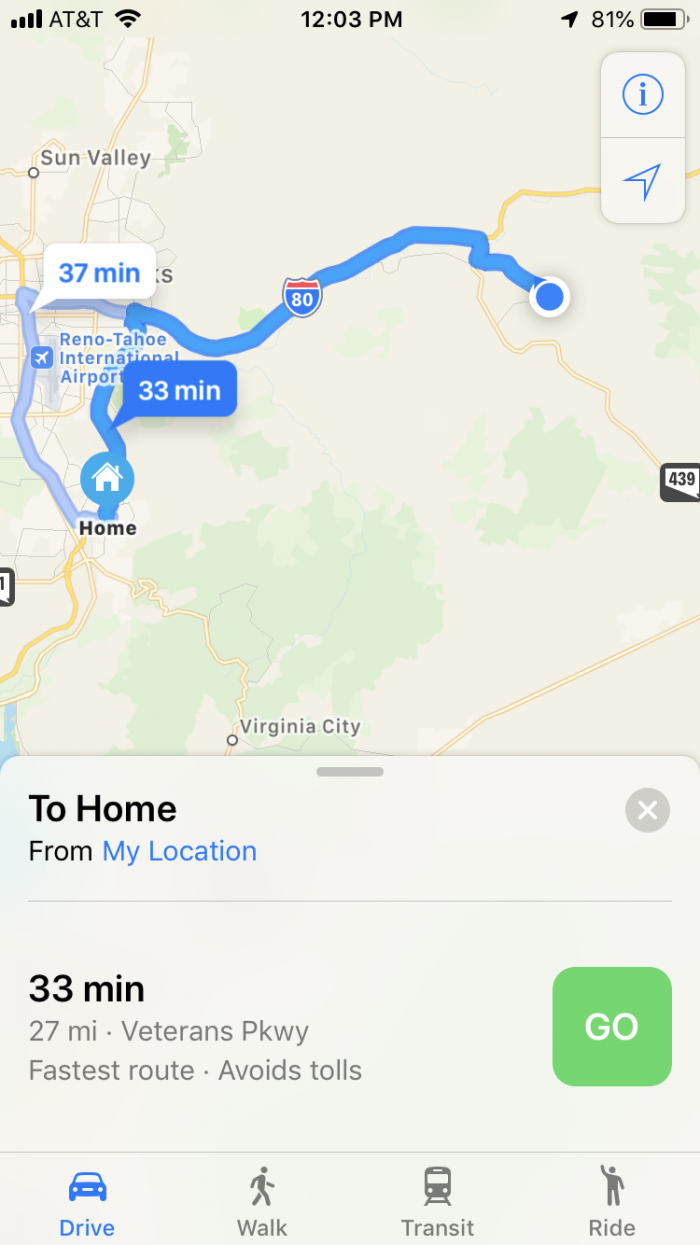Switch to the Transit tab
Viewport: 700px width, 1245px height.
pyautogui.click(x=437, y=1201)
